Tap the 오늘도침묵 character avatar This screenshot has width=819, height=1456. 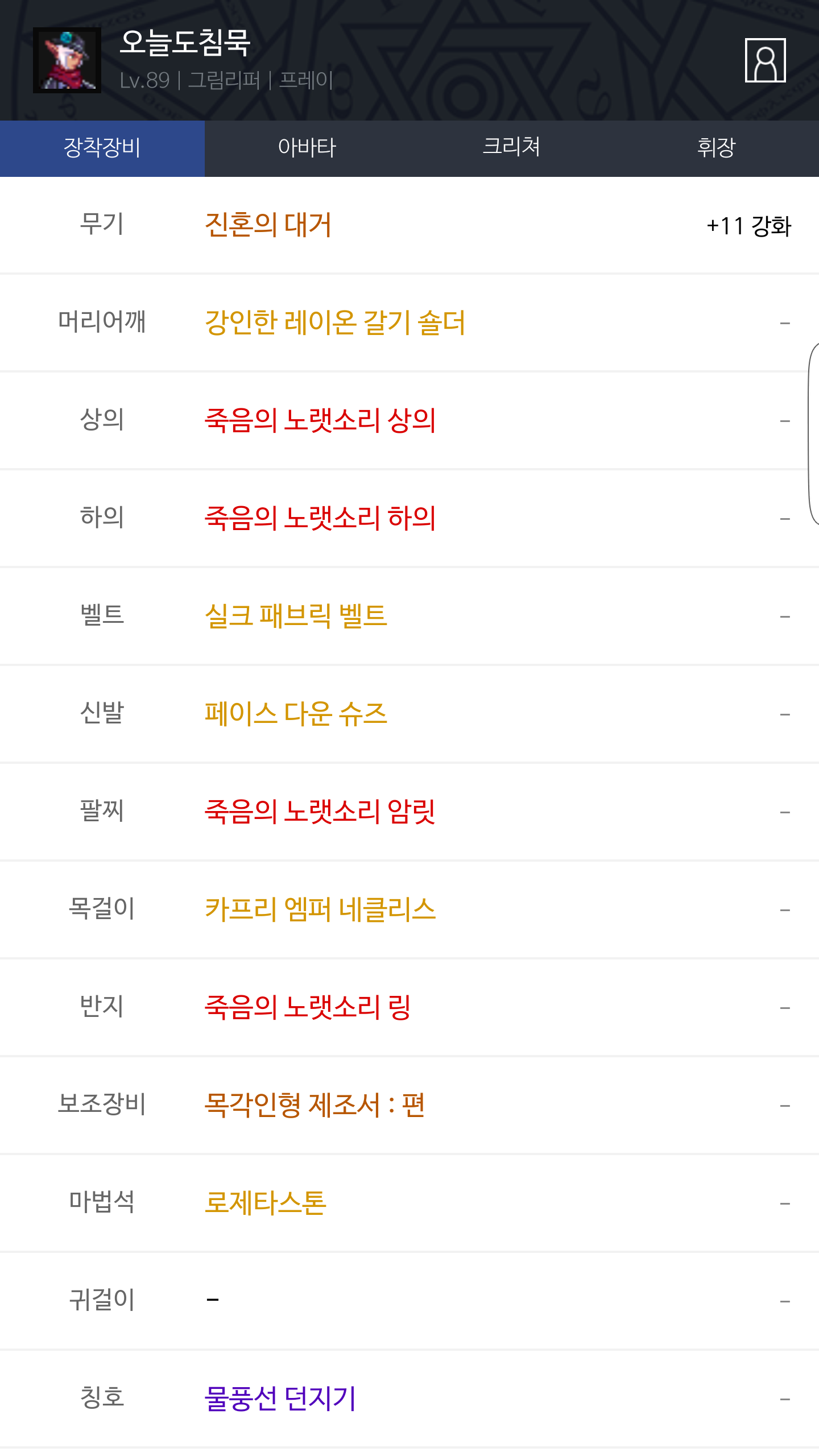(x=67, y=60)
